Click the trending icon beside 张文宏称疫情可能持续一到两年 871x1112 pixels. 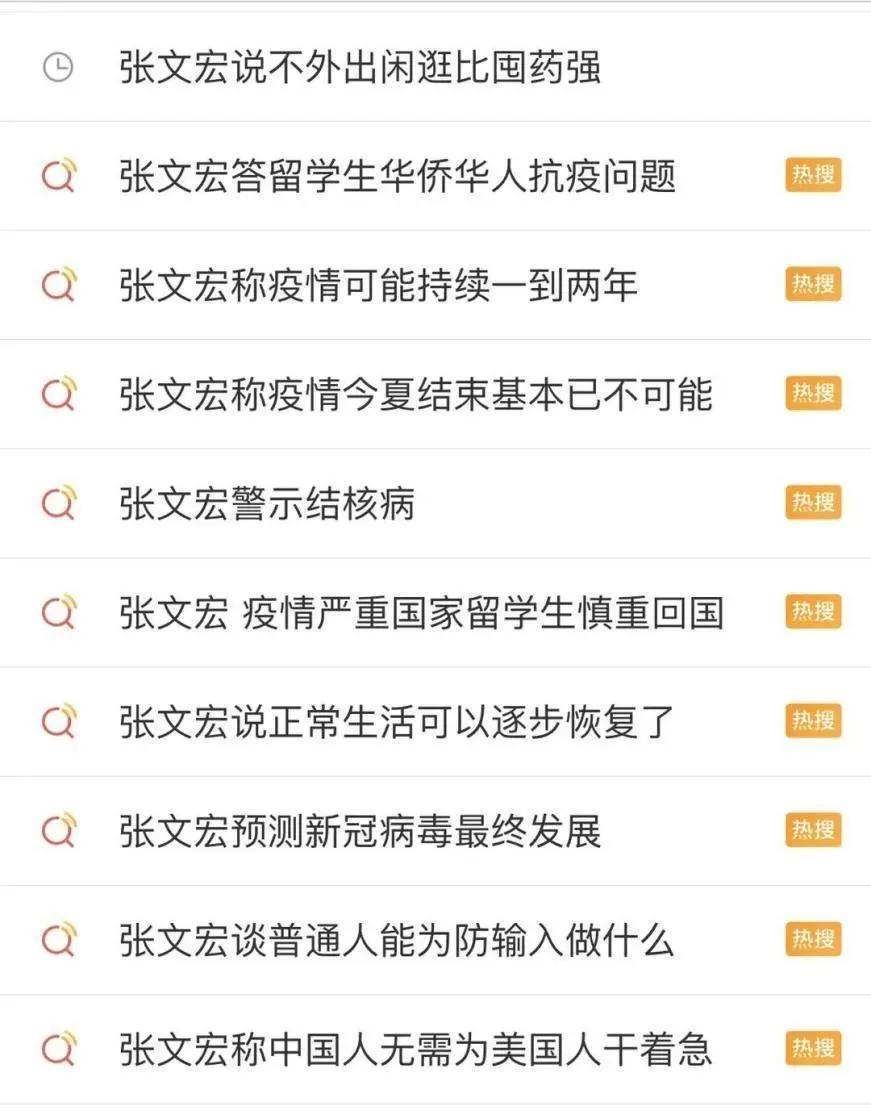59,284
